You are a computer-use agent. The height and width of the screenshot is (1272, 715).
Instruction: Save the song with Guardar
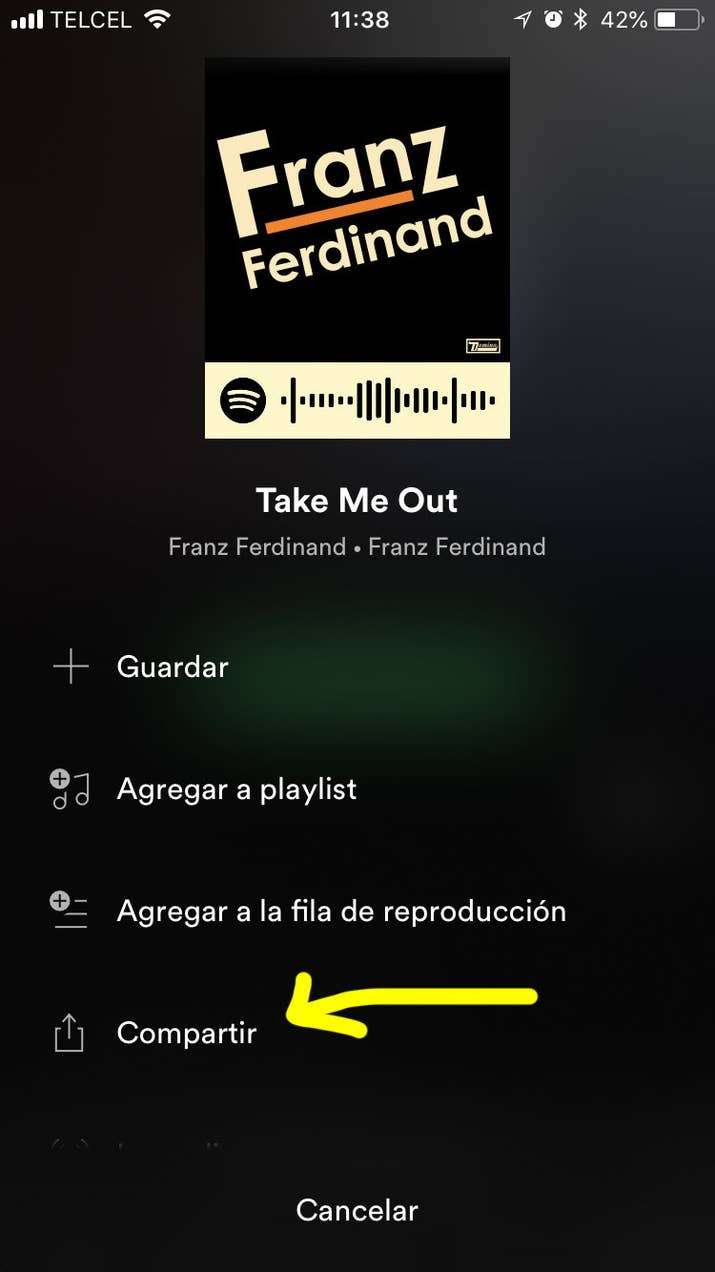[x=172, y=667]
